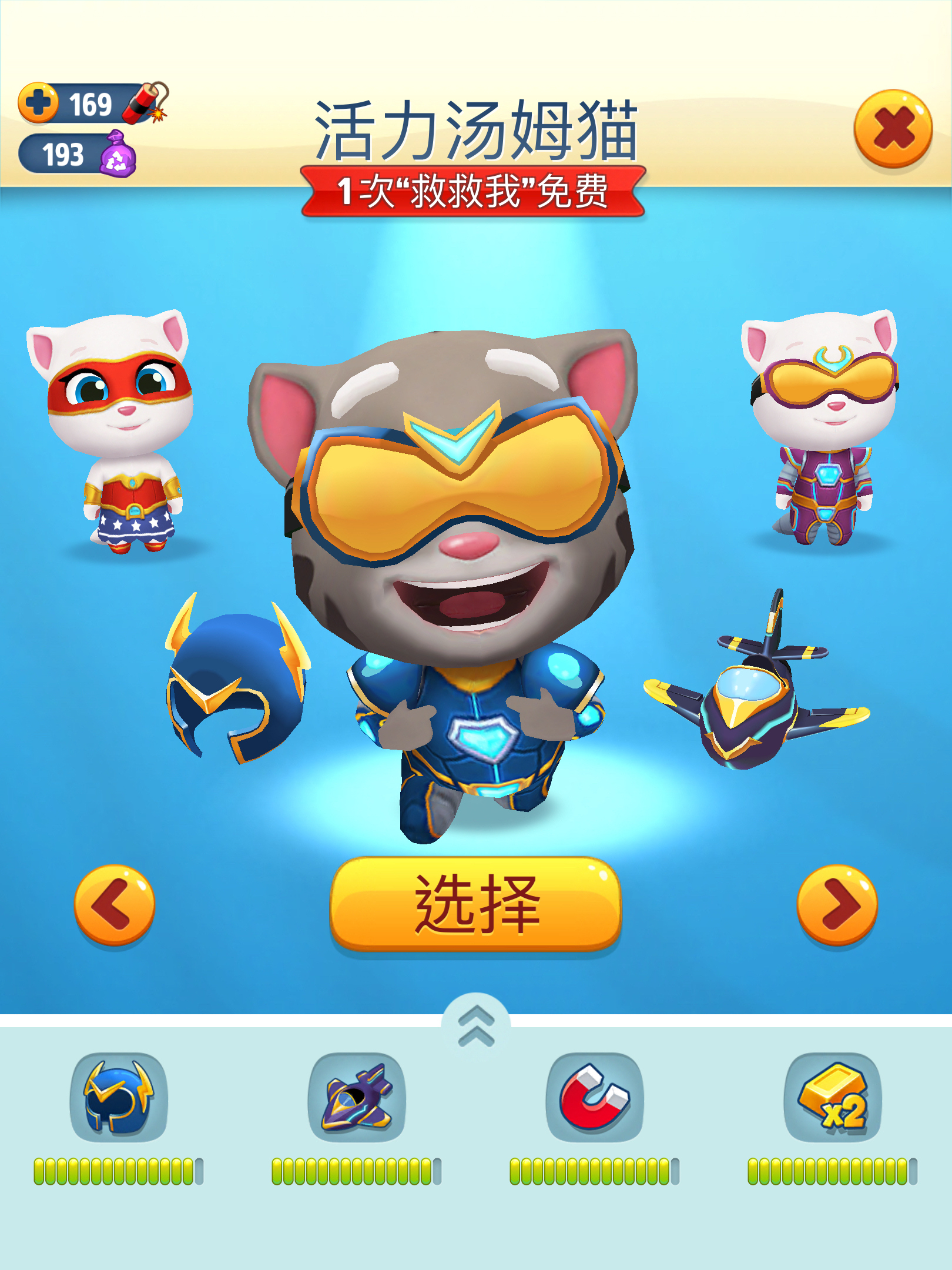Tap the plus icon to add dynamite
The width and height of the screenshot is (952, 1270).
pyautogui.click(x=39, y=102)
